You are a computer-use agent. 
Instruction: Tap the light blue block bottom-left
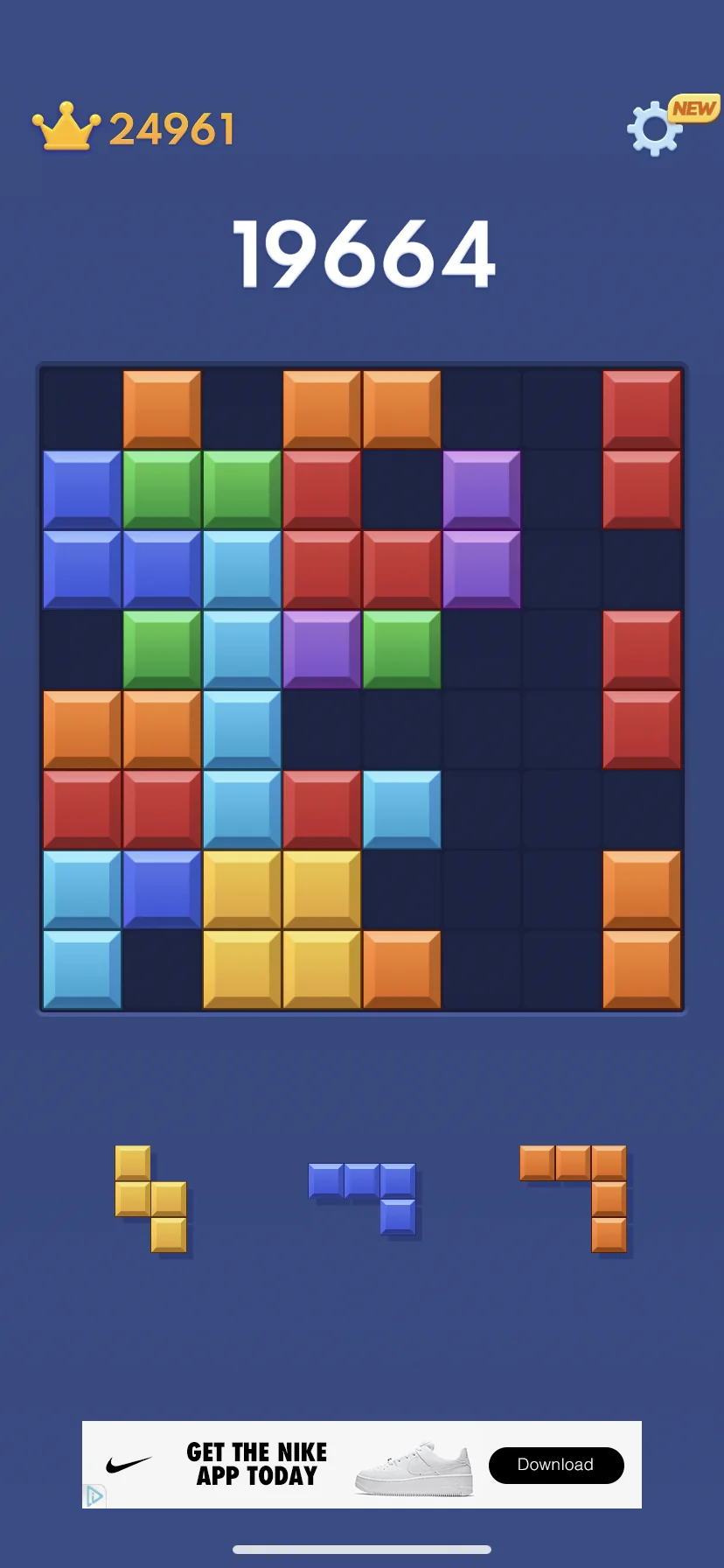[x=80, y=968]
